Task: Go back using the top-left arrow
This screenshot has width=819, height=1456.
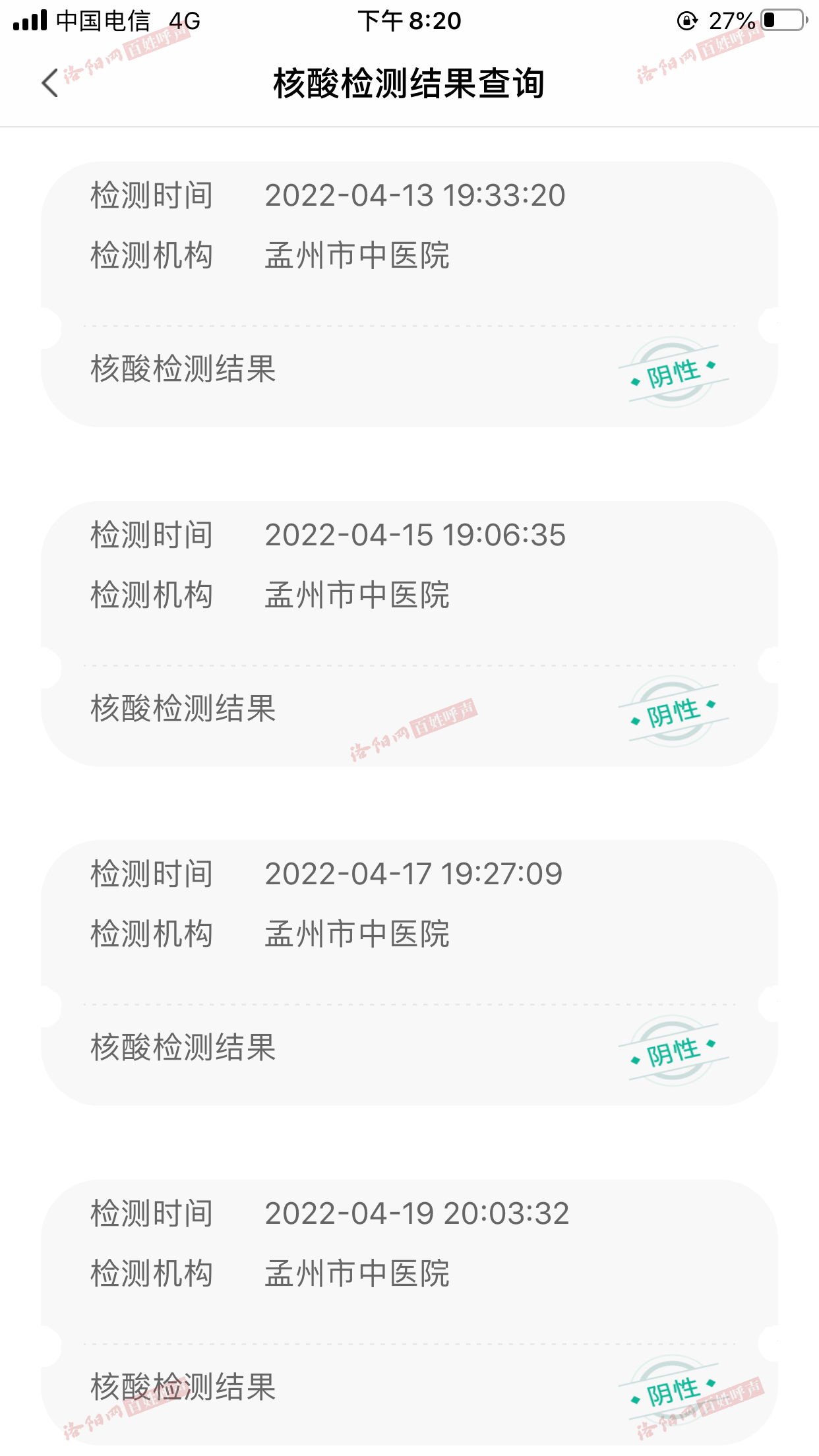Action: [50, 83]
